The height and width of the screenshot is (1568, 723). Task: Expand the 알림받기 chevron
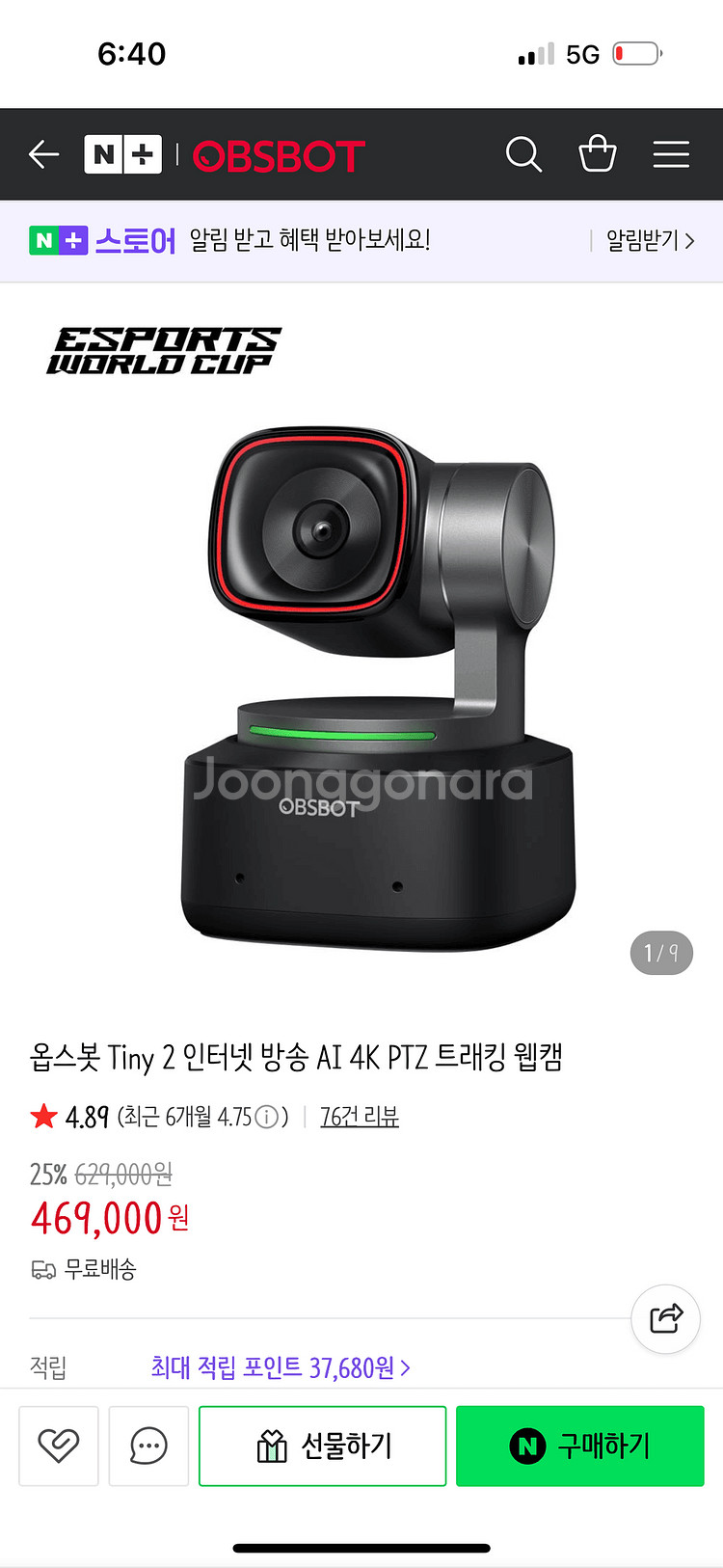[x=688, y=240]
